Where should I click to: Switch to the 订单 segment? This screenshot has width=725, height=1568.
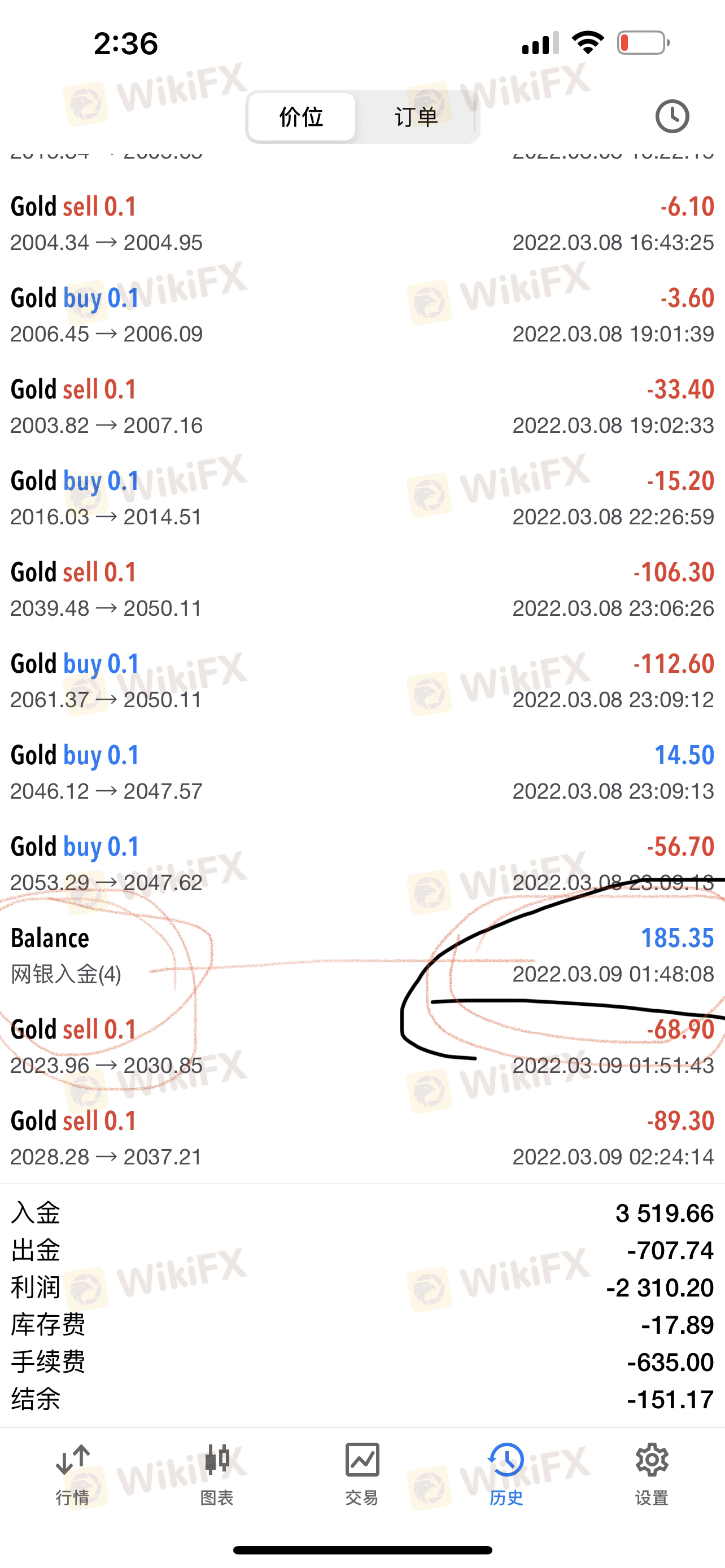416,117
